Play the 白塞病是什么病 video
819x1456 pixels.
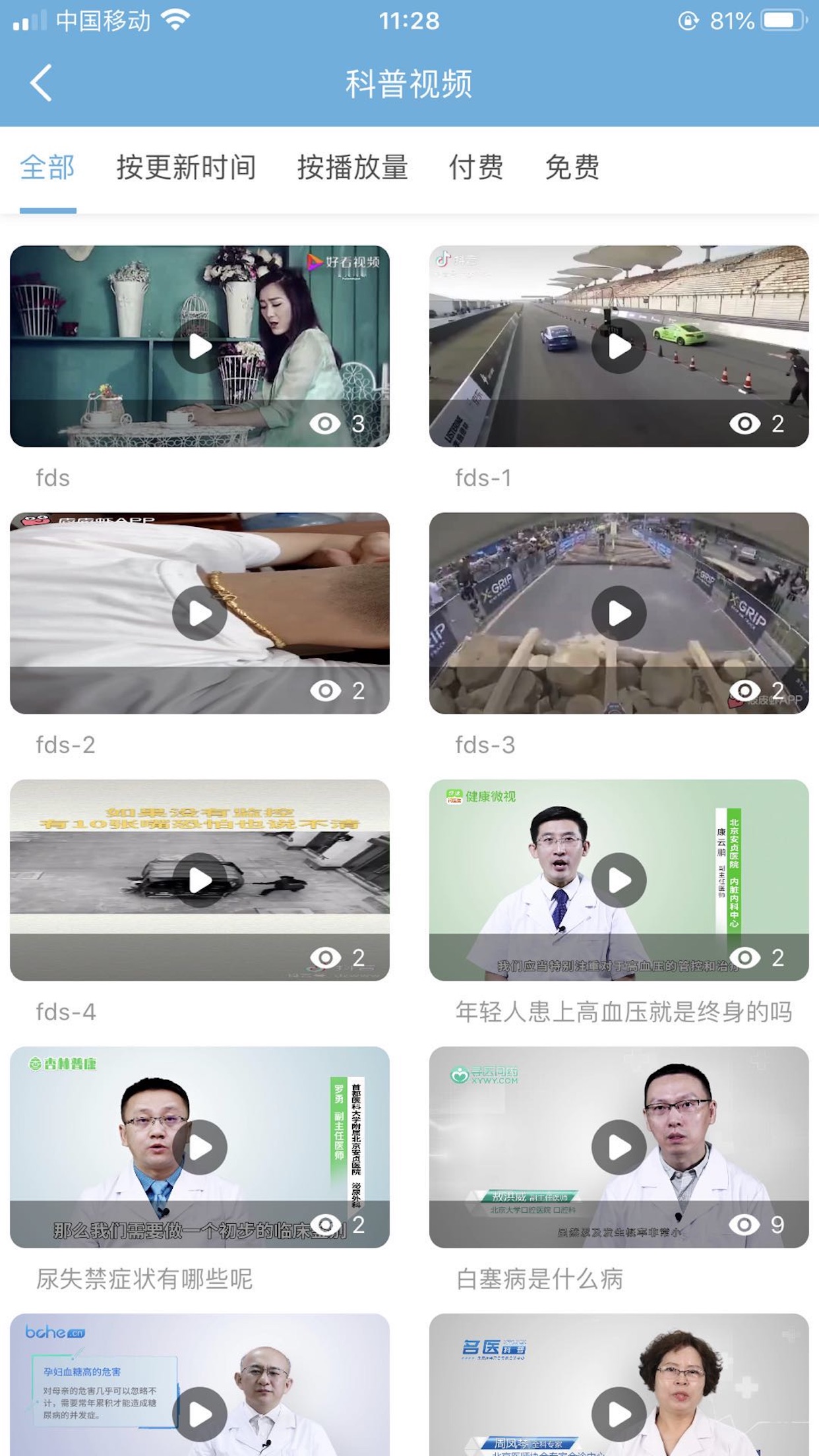(x=619, y=1147)
